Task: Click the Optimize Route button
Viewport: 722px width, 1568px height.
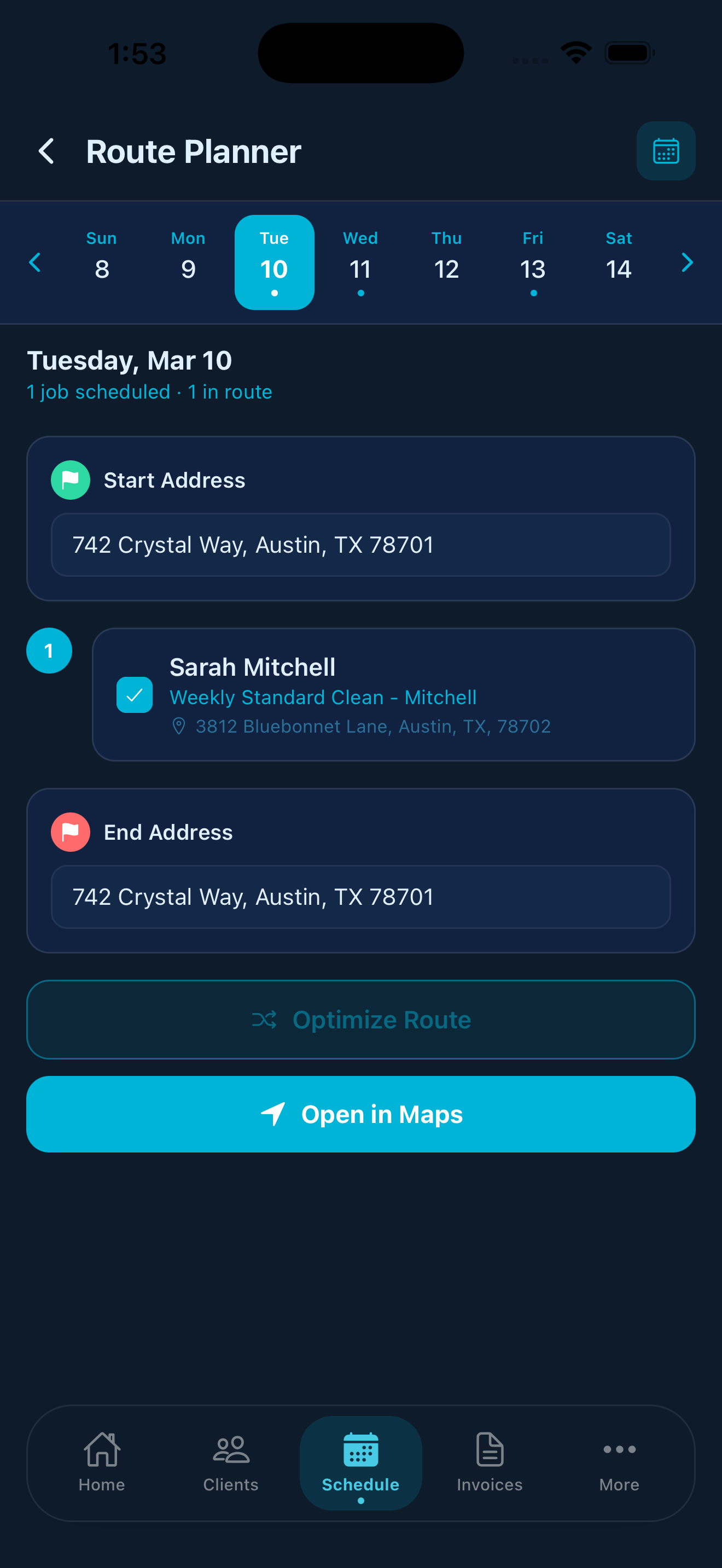Action: (360, 1020)
